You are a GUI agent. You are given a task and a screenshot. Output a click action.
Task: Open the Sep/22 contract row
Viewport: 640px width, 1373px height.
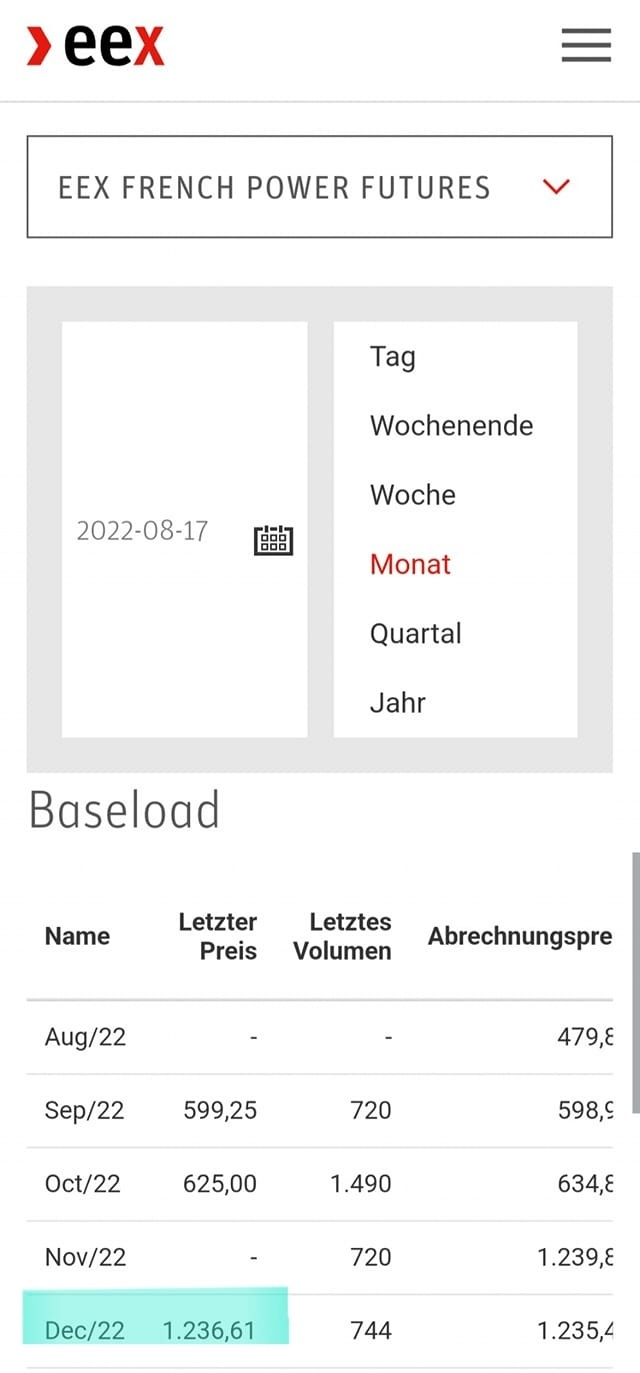coord(319,1110)
